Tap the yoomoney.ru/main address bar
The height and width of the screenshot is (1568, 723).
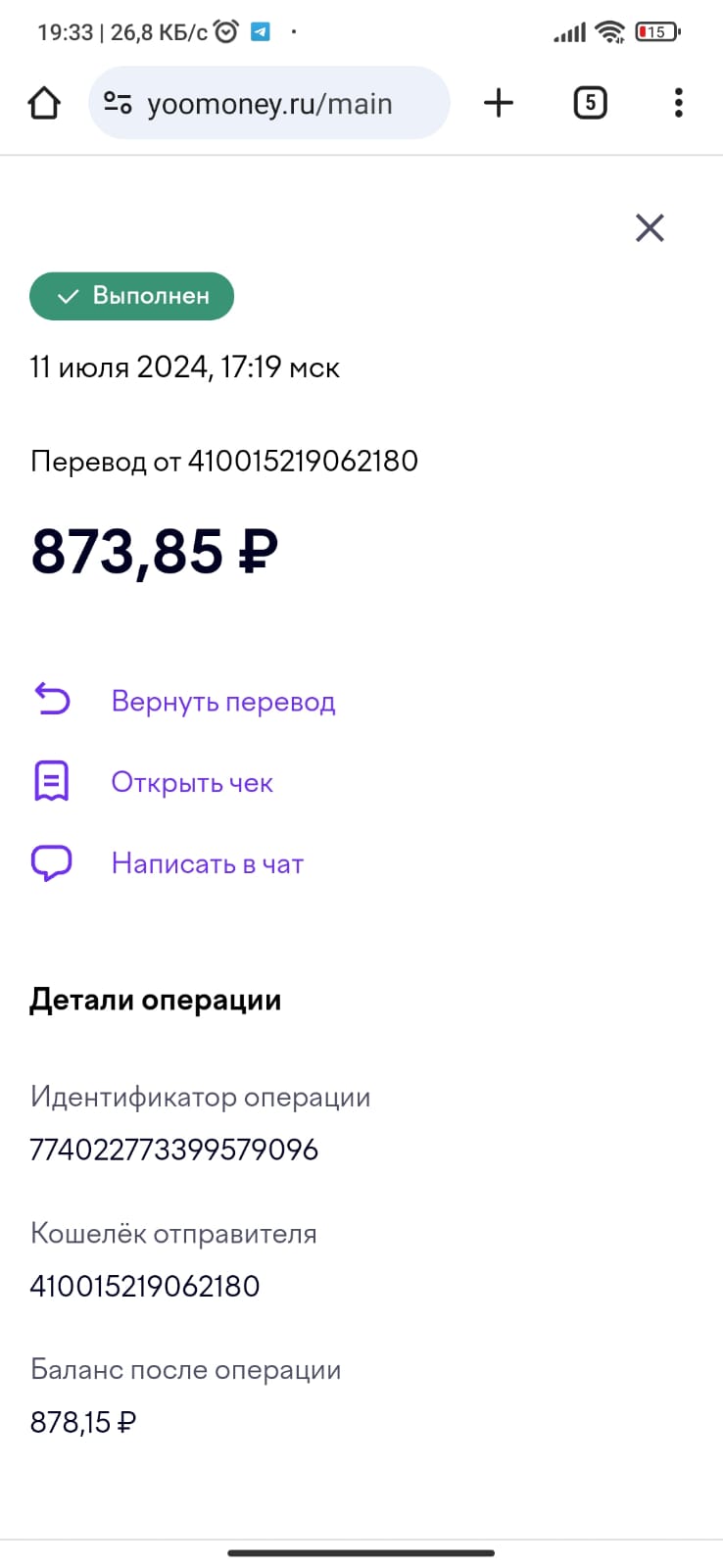[268, 103]
